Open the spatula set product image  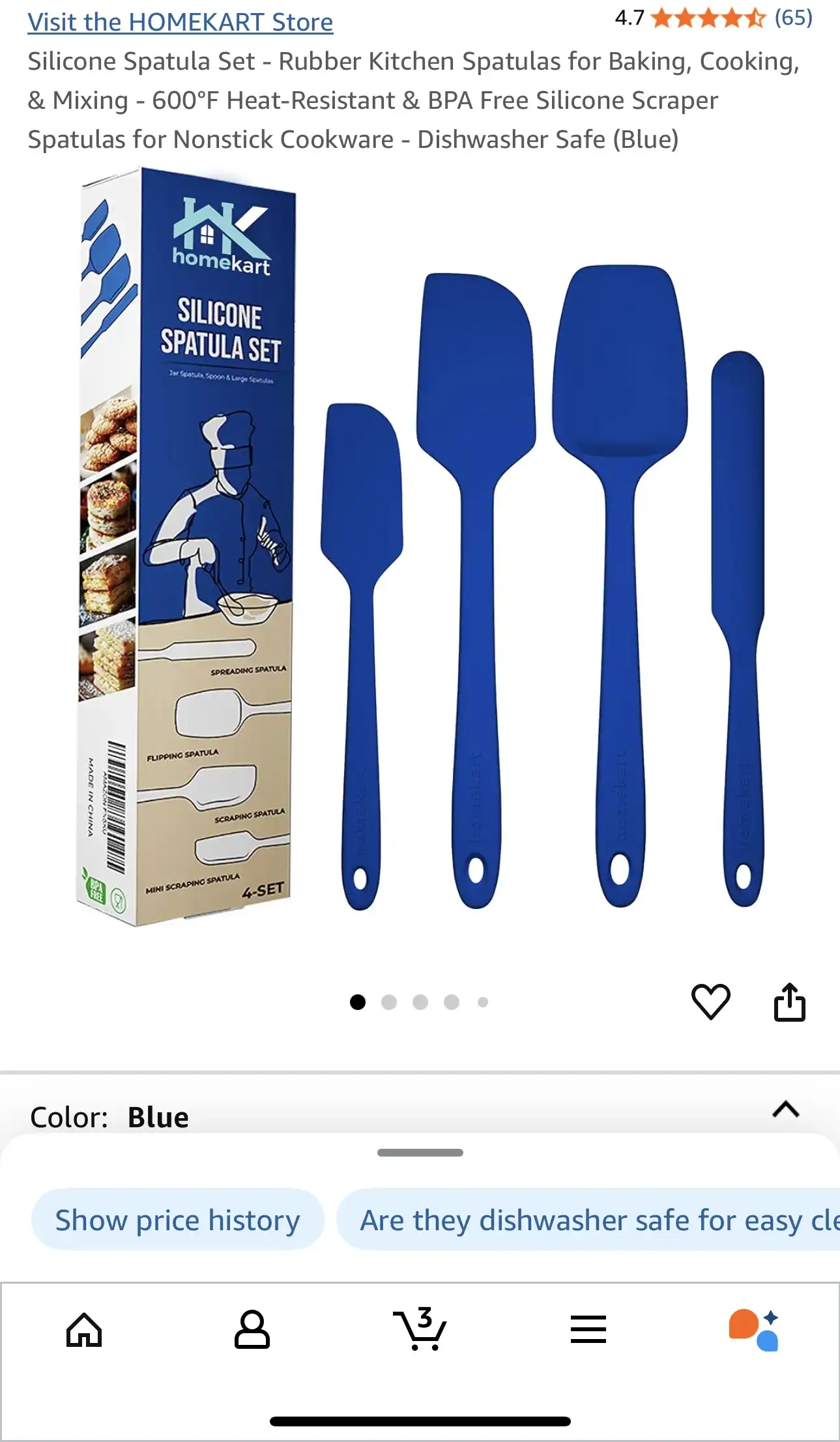click(x=420, y=547)
